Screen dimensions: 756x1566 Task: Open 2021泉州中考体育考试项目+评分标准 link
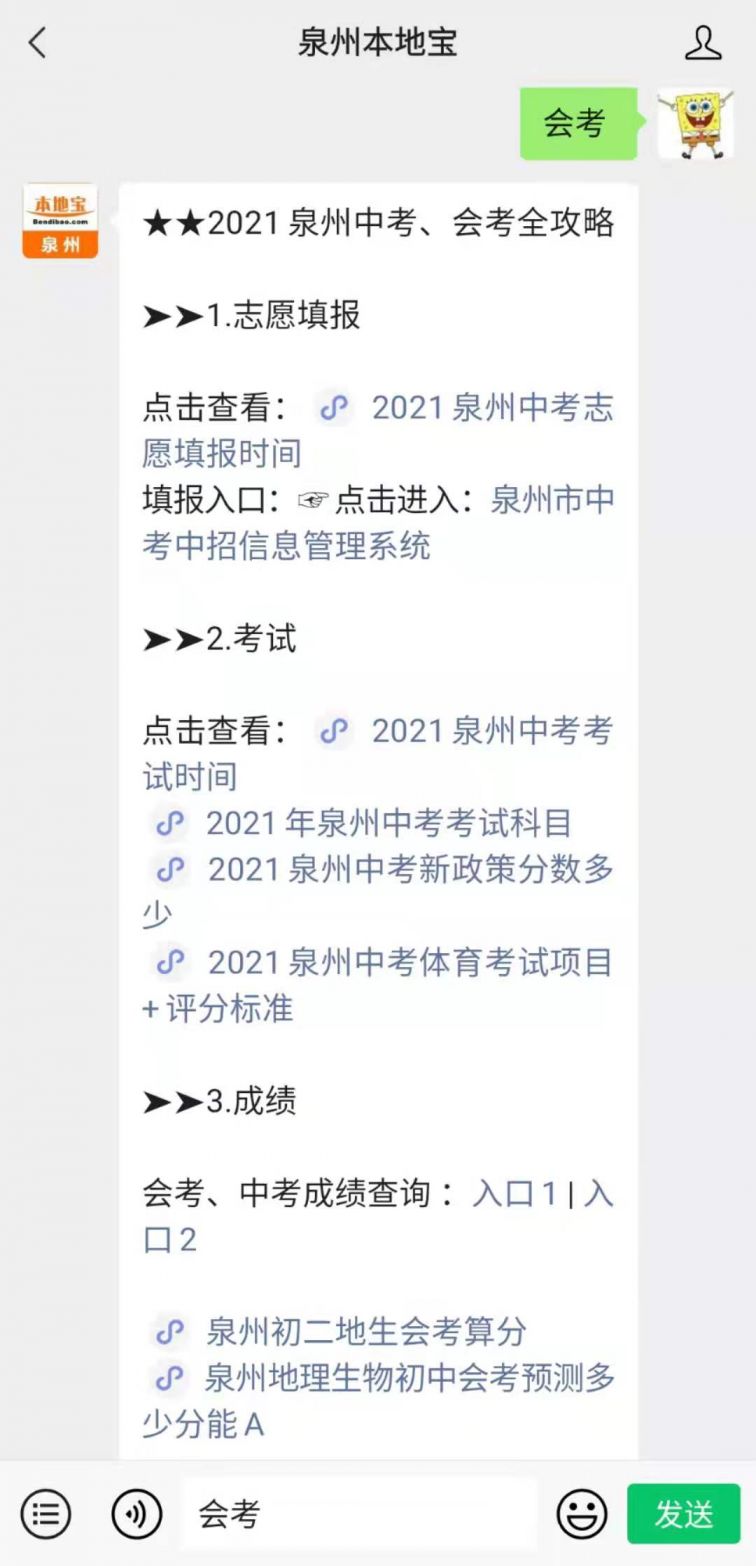pyautogui.click(x=410, y=962)
